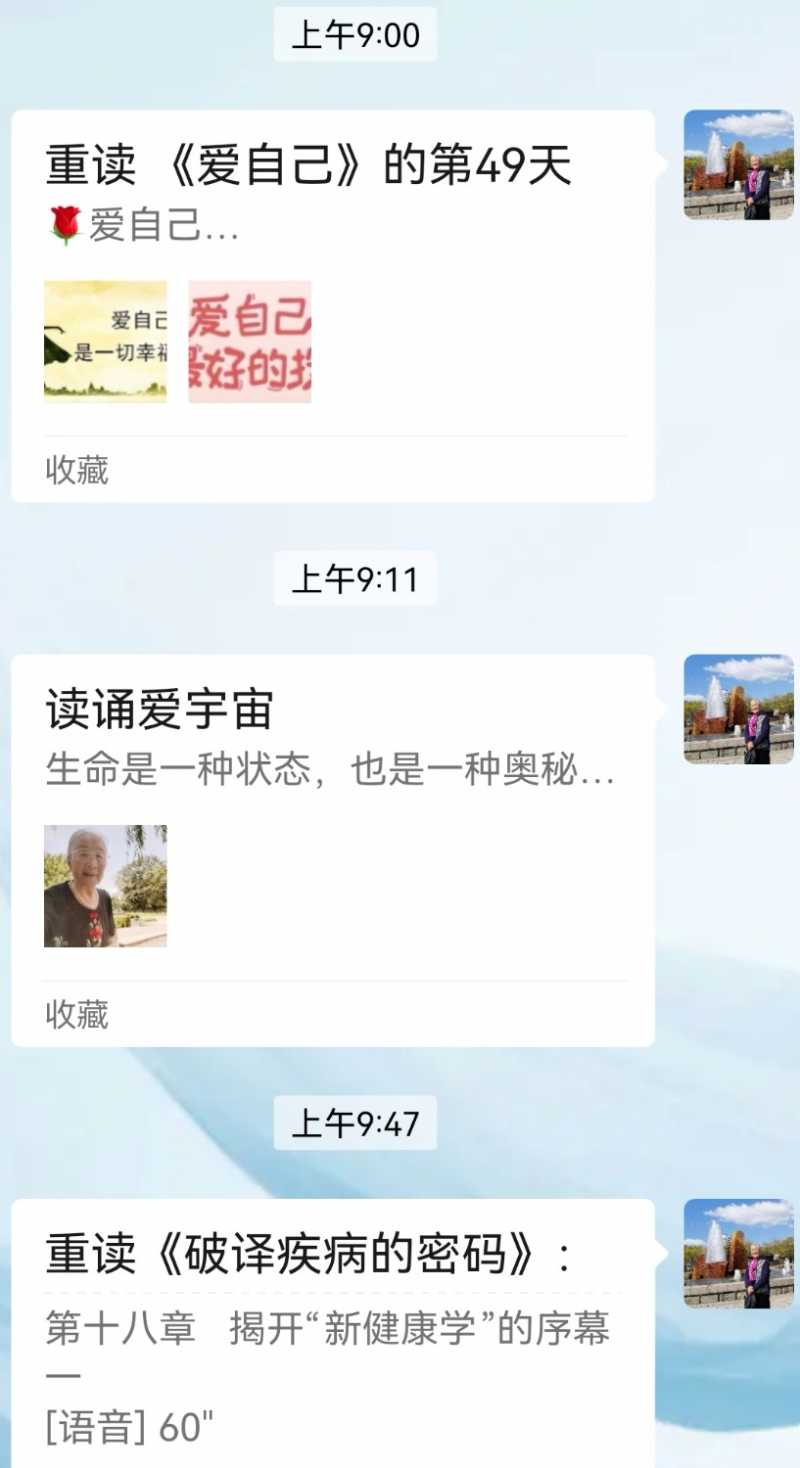Tap the 上午9:47 timestamp
This screenshot has width=800, height=1468.
click(355, 1124)
